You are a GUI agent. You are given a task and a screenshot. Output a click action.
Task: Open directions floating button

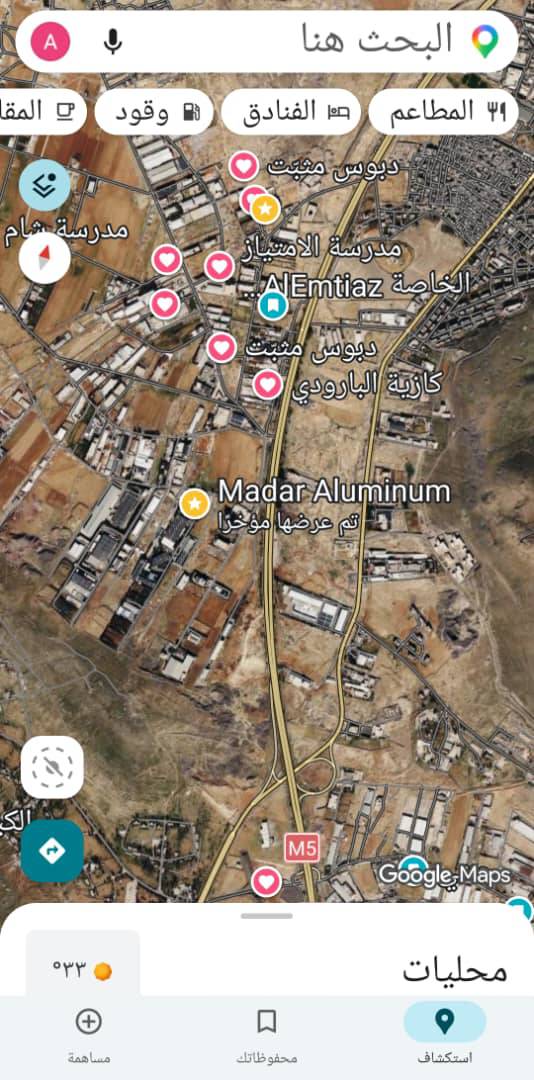52,851
